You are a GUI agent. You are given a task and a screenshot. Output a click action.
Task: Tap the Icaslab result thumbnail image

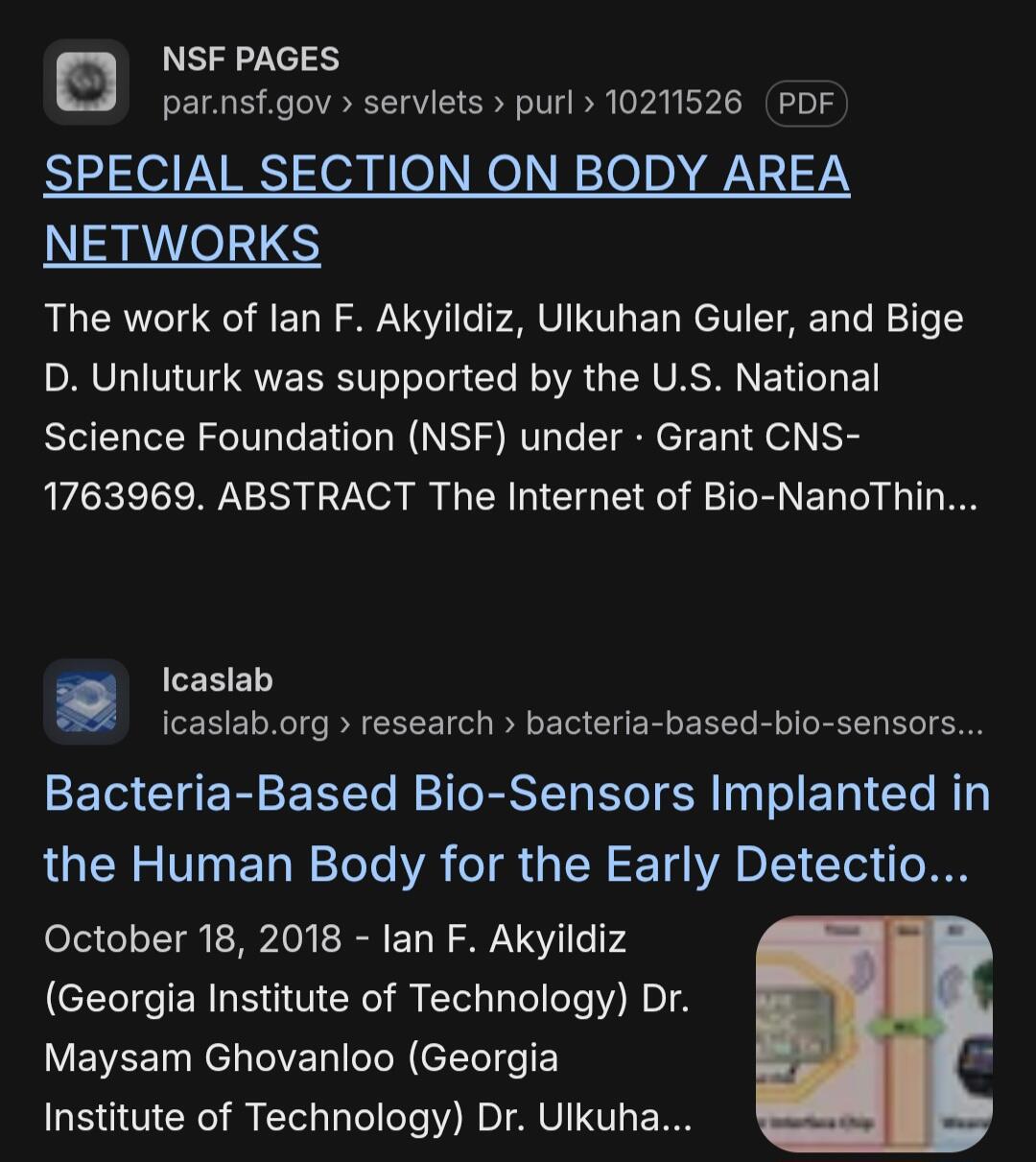point(874,1032)
